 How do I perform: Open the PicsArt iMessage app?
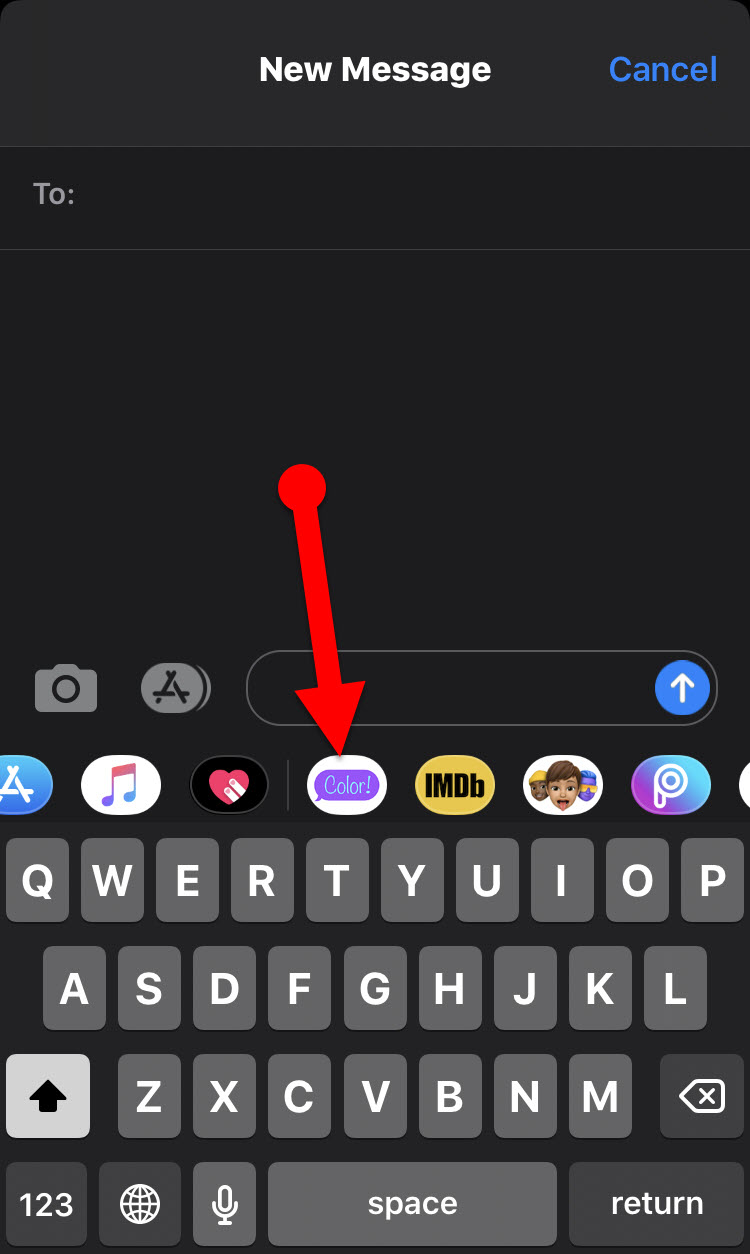coord(671,785)
